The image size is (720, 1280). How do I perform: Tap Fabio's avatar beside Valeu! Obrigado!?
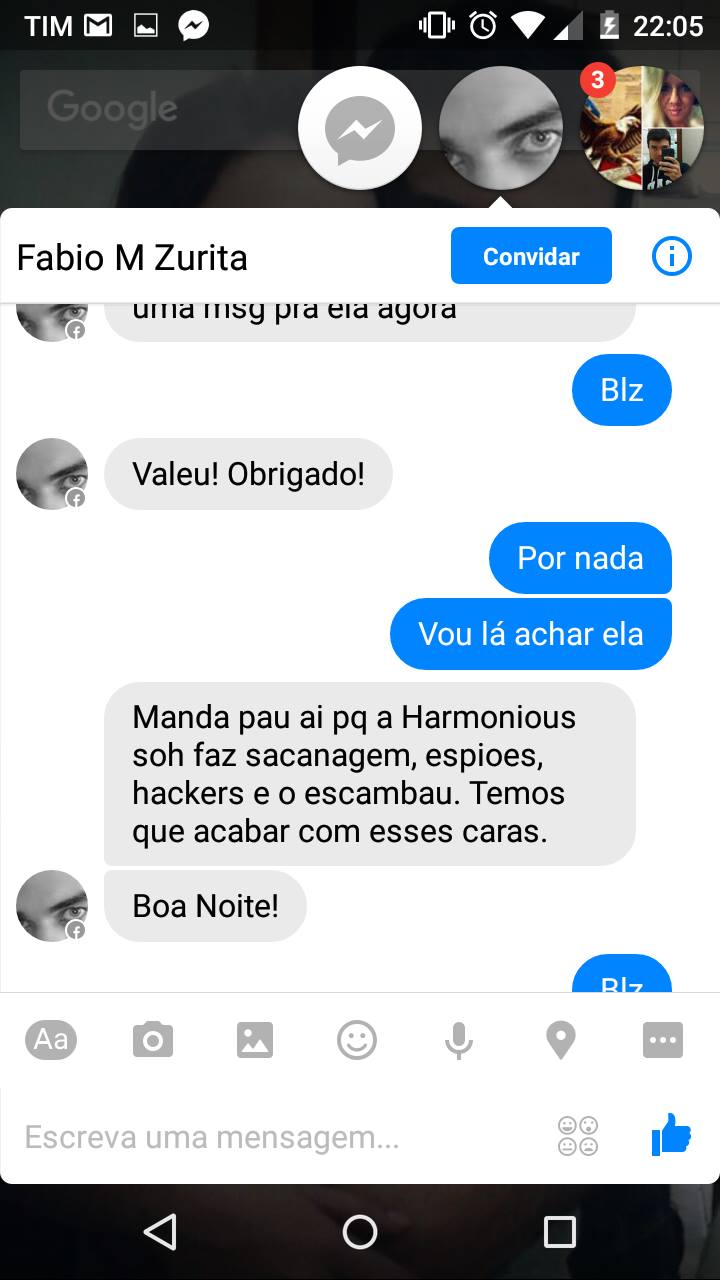pos(52,474)
